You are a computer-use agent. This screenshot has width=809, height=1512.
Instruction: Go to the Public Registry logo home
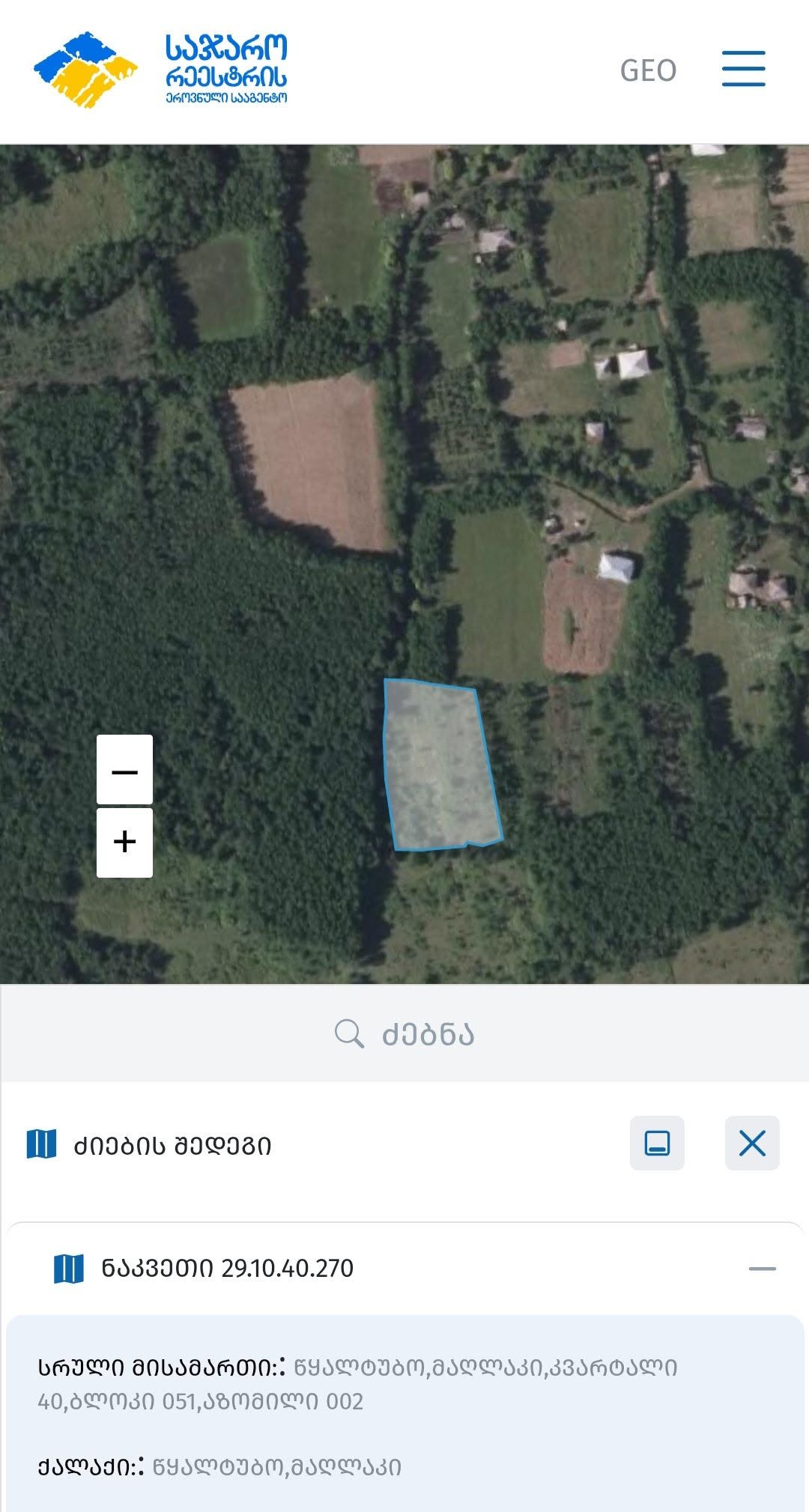(160, 70)
